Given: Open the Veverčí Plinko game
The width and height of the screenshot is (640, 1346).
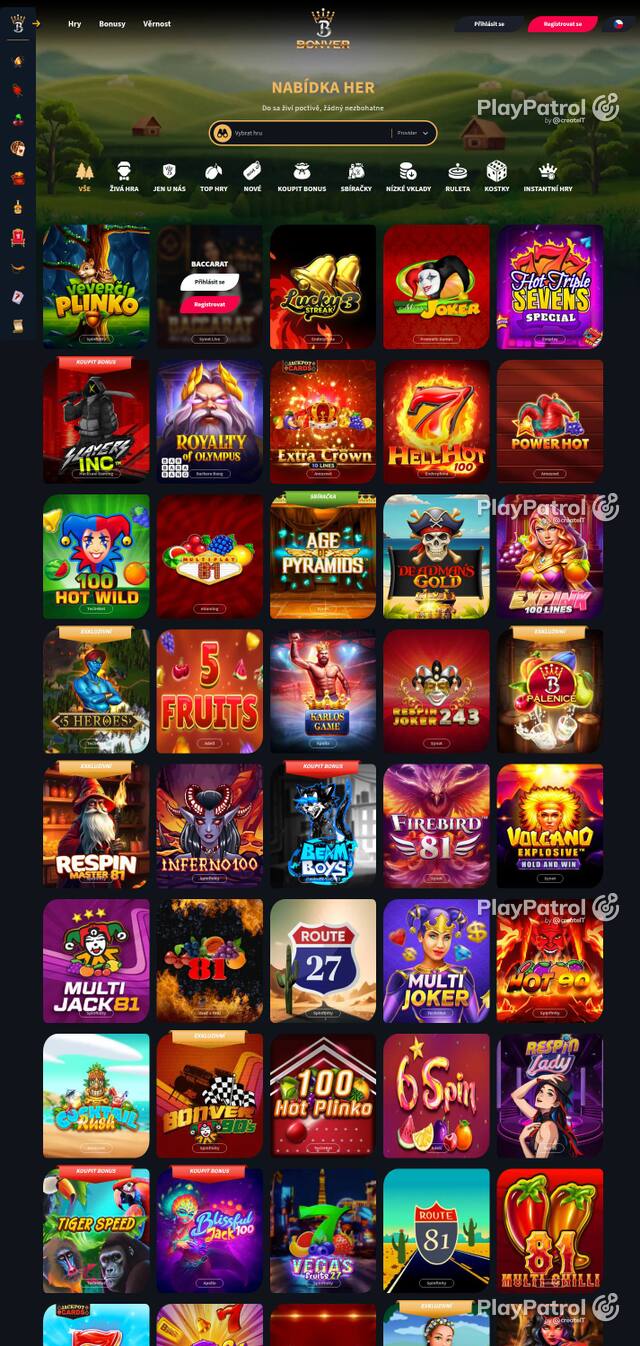Looking at the screenshot, I should (x=96, y=286).
